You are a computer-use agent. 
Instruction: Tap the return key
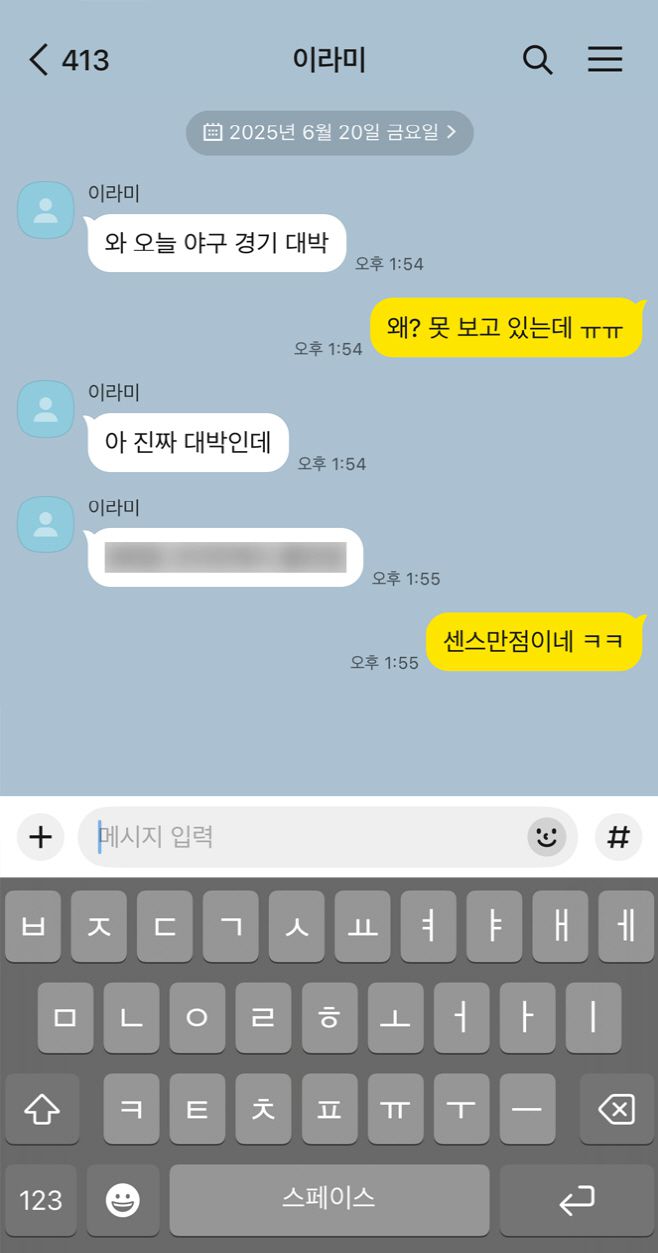point(576,1200)
